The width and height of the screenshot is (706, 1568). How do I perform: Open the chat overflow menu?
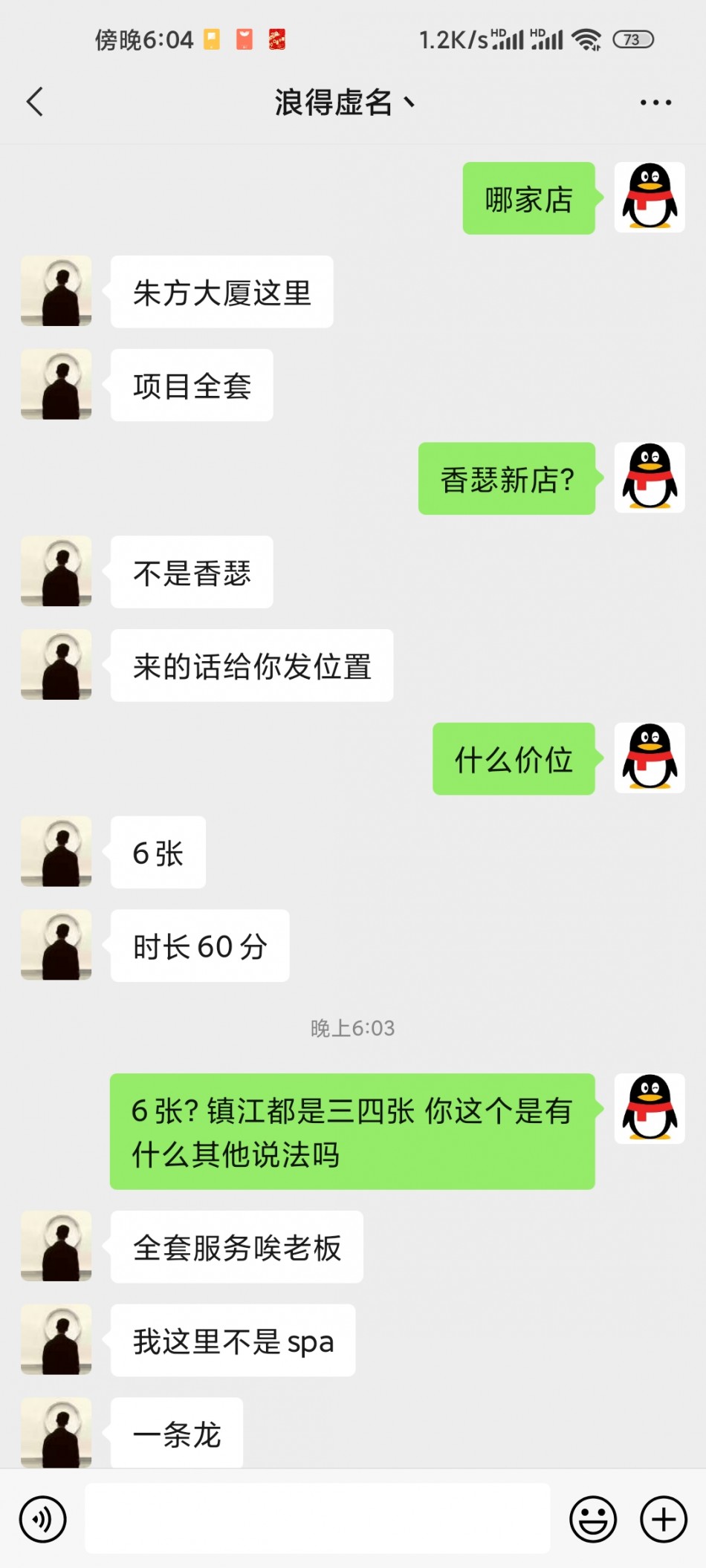coord(655,103)
